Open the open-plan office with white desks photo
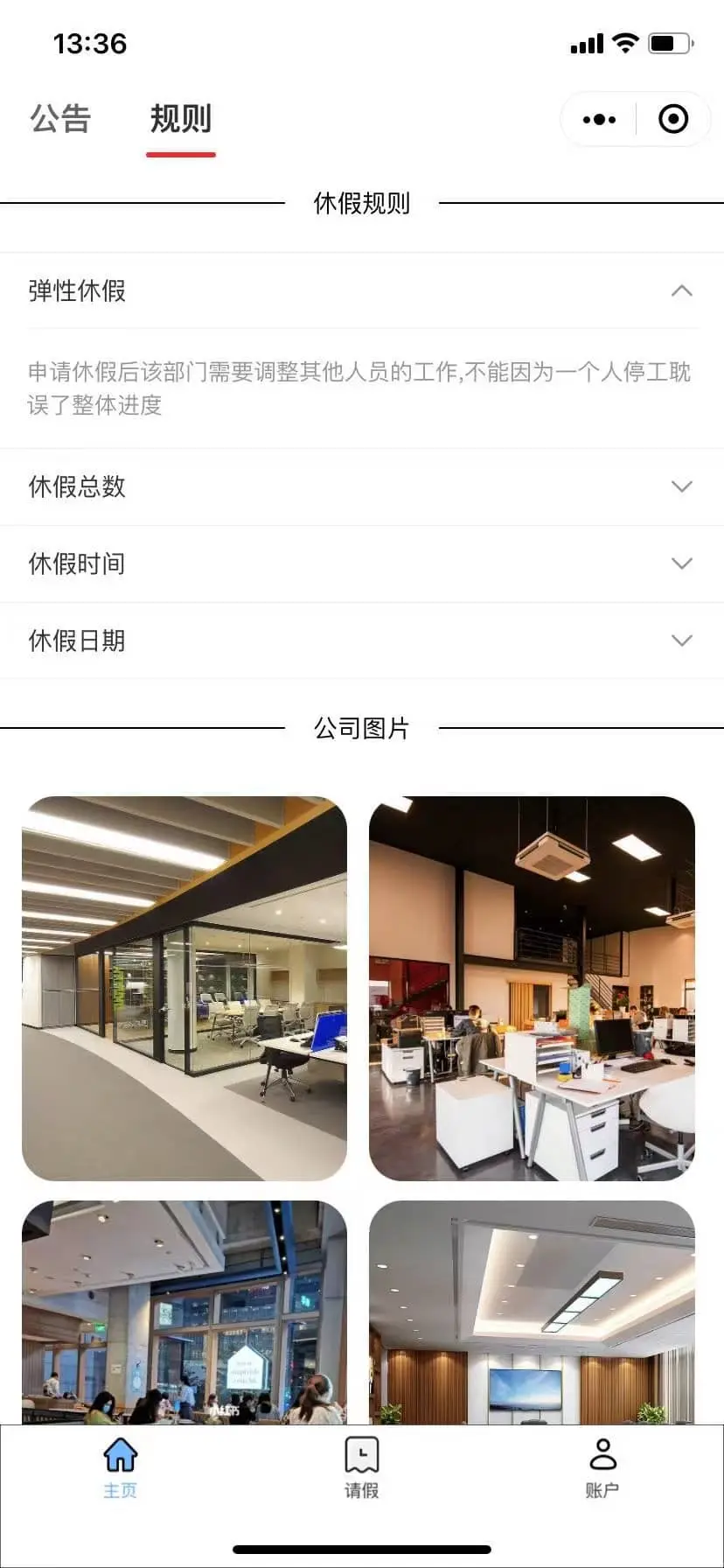 [532, 988]
